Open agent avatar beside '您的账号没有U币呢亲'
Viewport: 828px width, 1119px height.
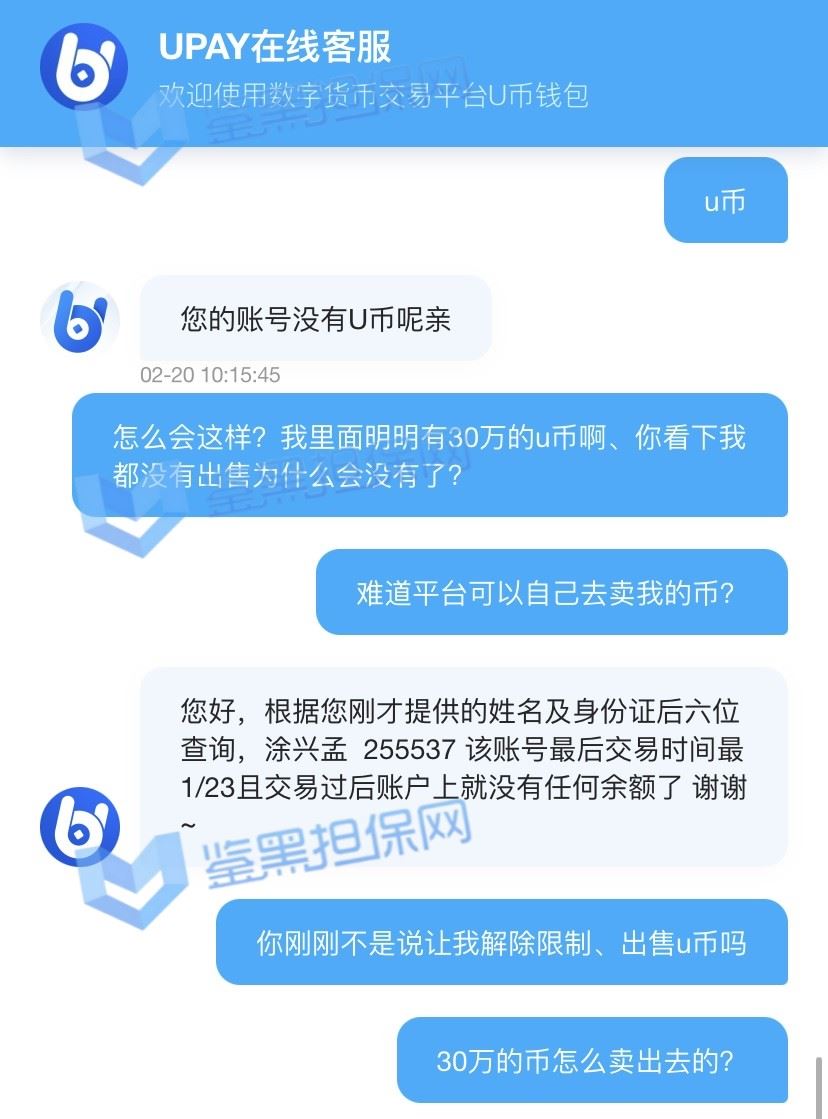pyautogui.click(x=80, y=322)
